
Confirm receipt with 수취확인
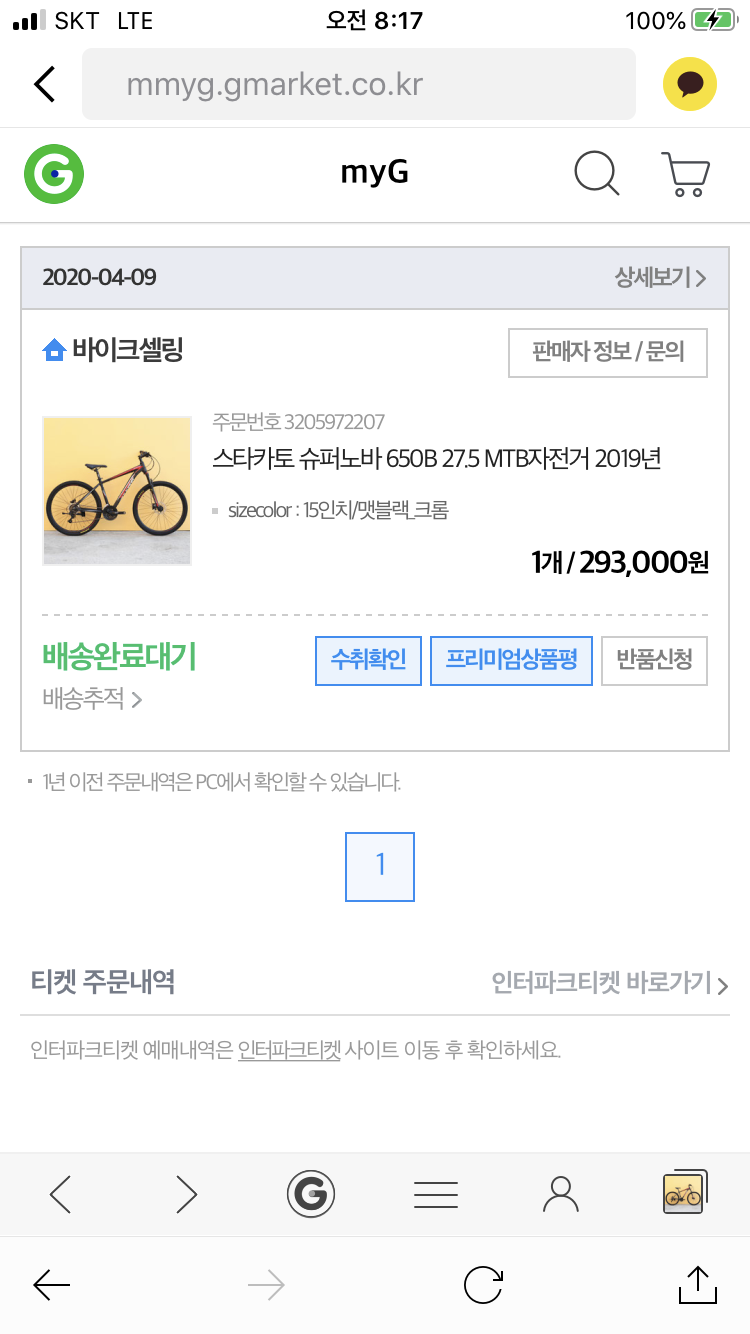[x=368, y=661]
